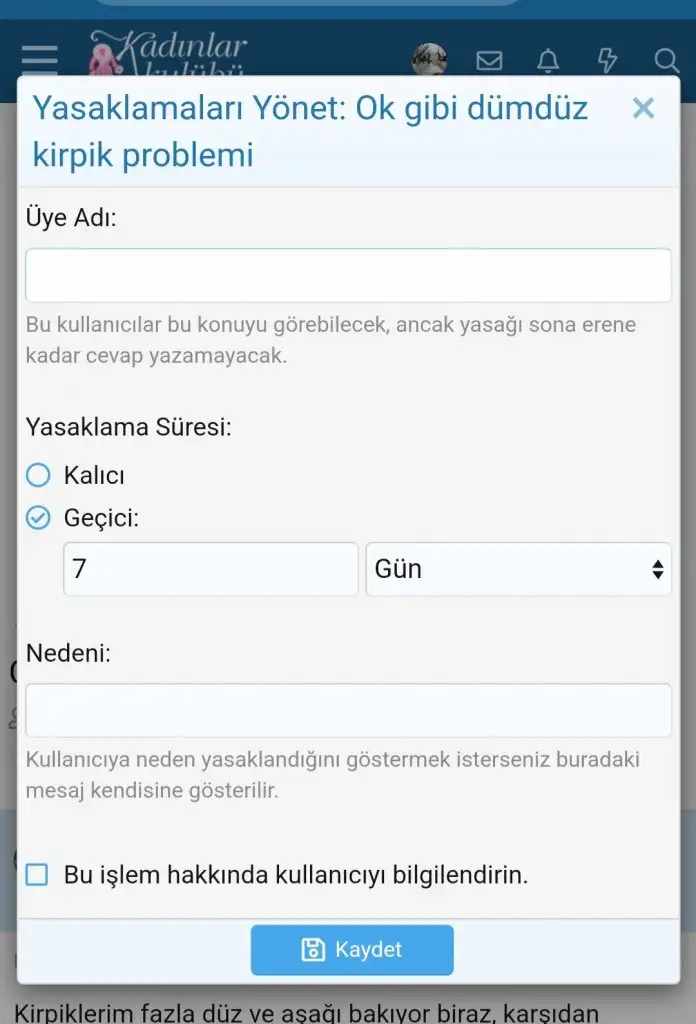This screenshot has height=1024, width=696.
Task: Open site search magnifier
Action: (x=666, y=61)
